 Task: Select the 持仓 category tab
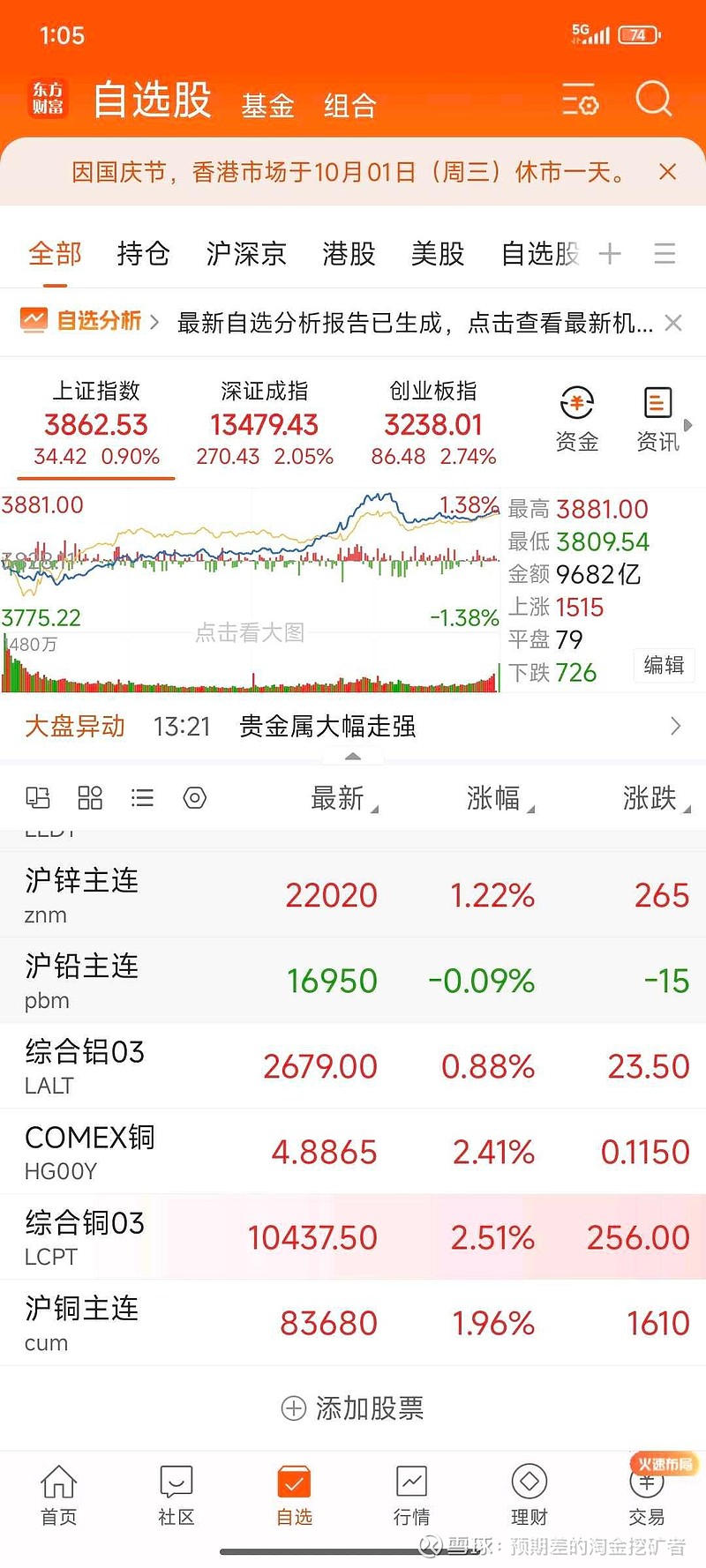[x=143, y=254]
